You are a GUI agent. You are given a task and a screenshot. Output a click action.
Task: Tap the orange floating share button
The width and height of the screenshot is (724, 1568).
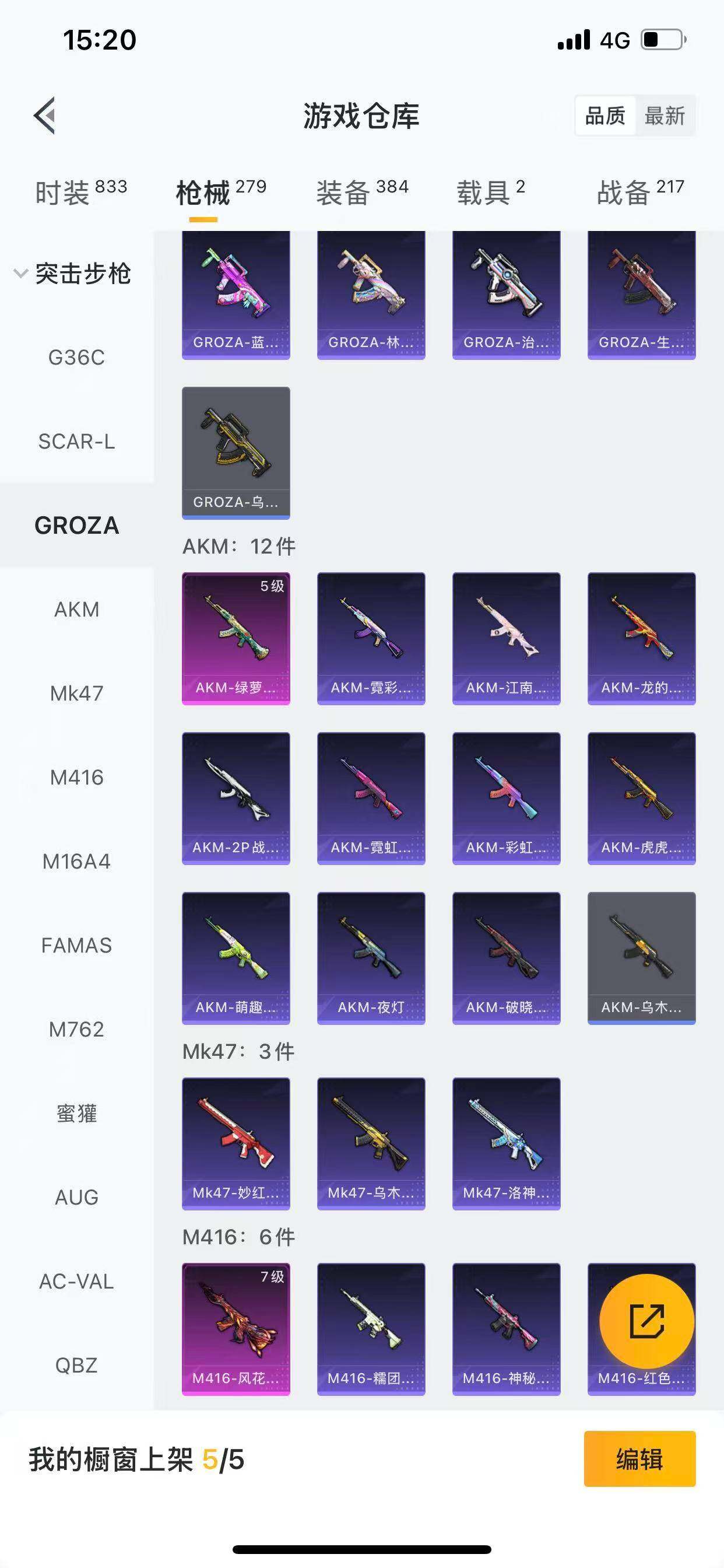pos(646,1321)
